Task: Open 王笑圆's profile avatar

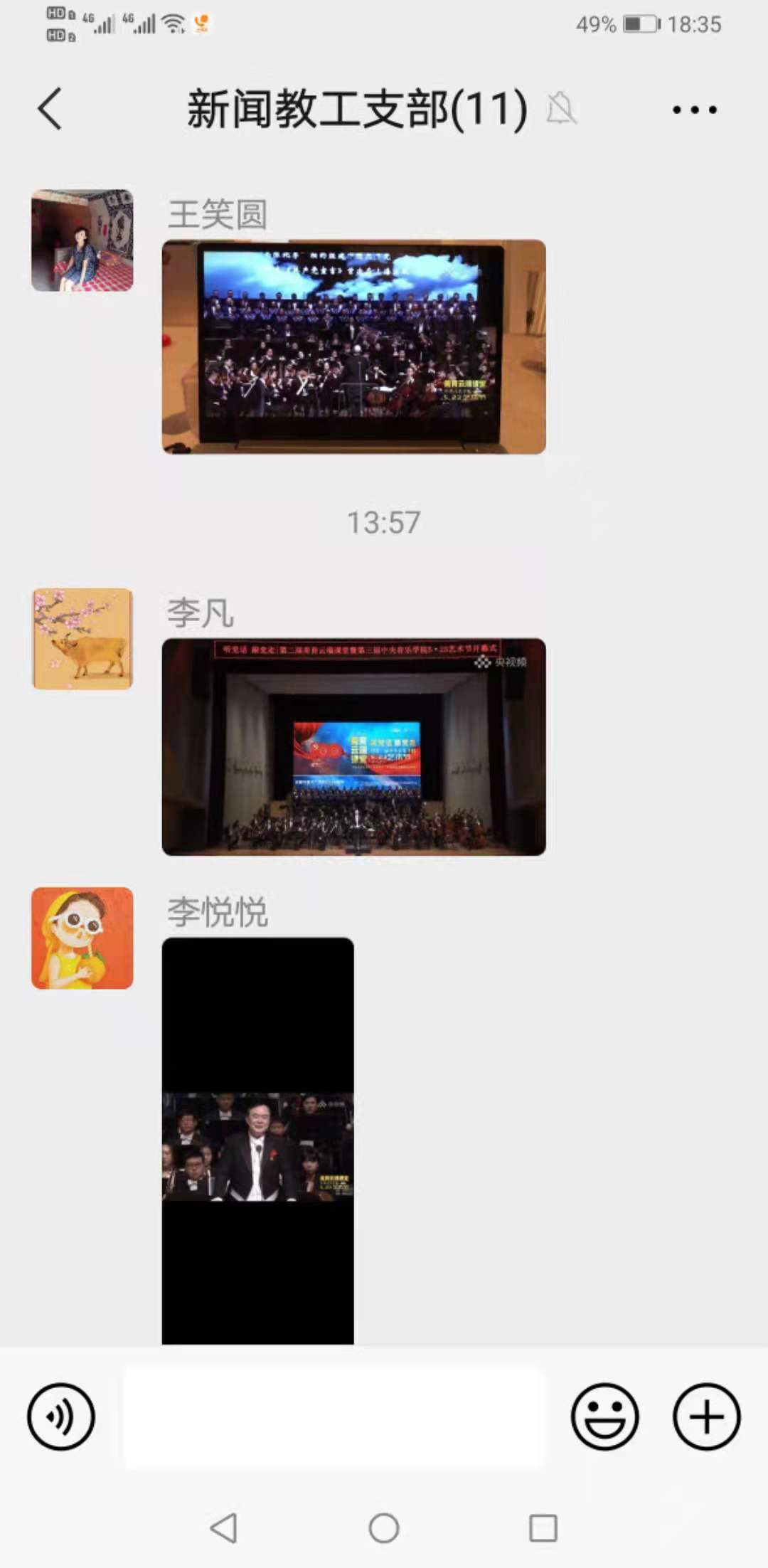Action: point(82,240)
